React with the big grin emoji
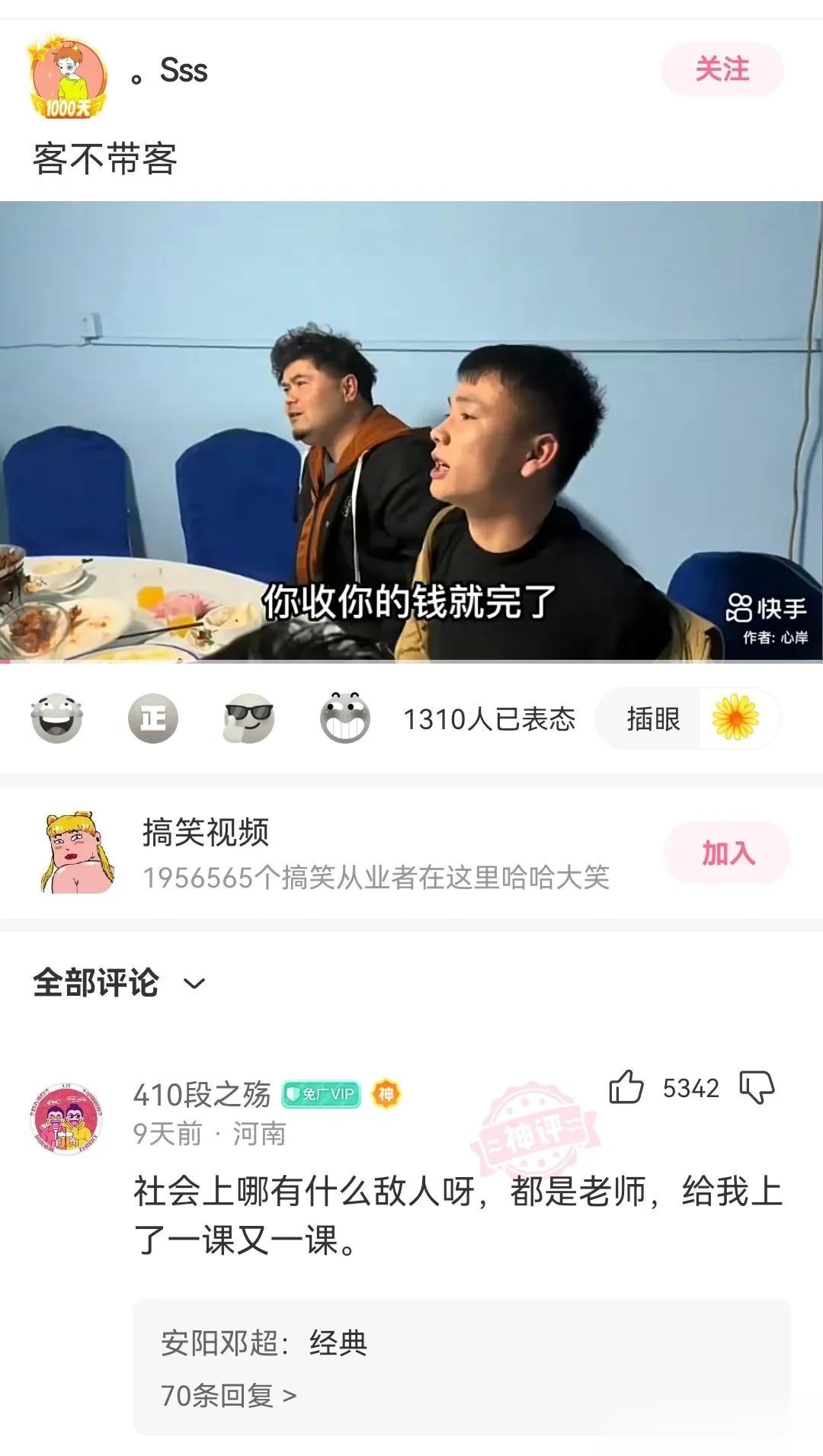 click(345, 718)
